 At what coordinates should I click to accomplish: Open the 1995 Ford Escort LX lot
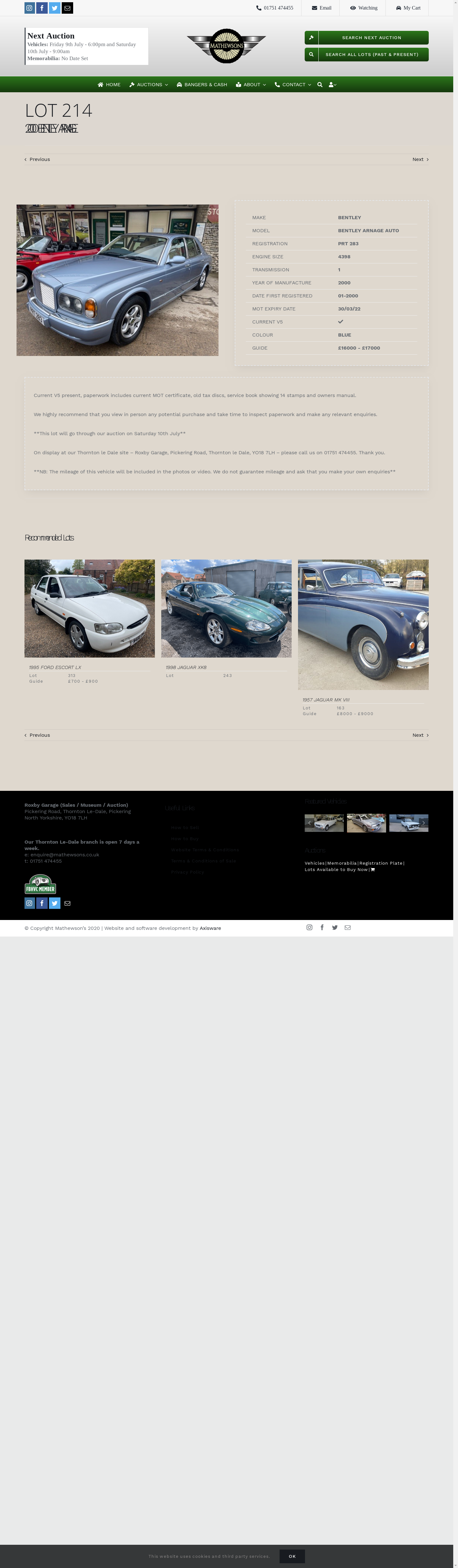[x=89, y=608]
